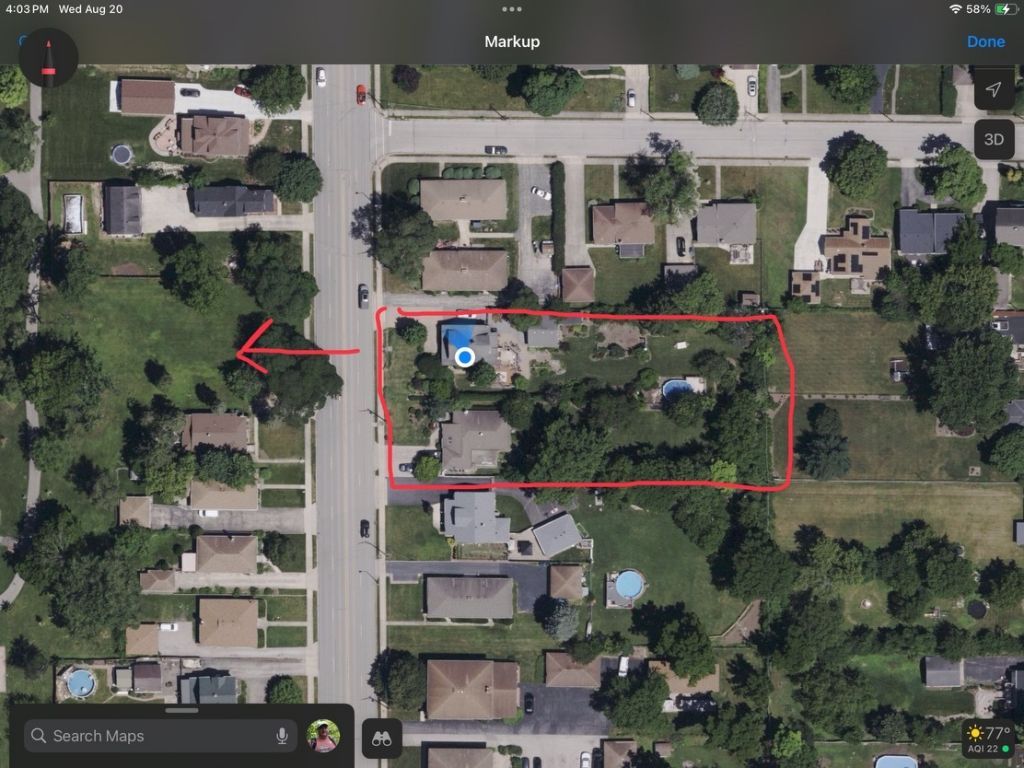1024x768 pixels.
Task: Open the profile picture account menu
Action: (323, 736)
